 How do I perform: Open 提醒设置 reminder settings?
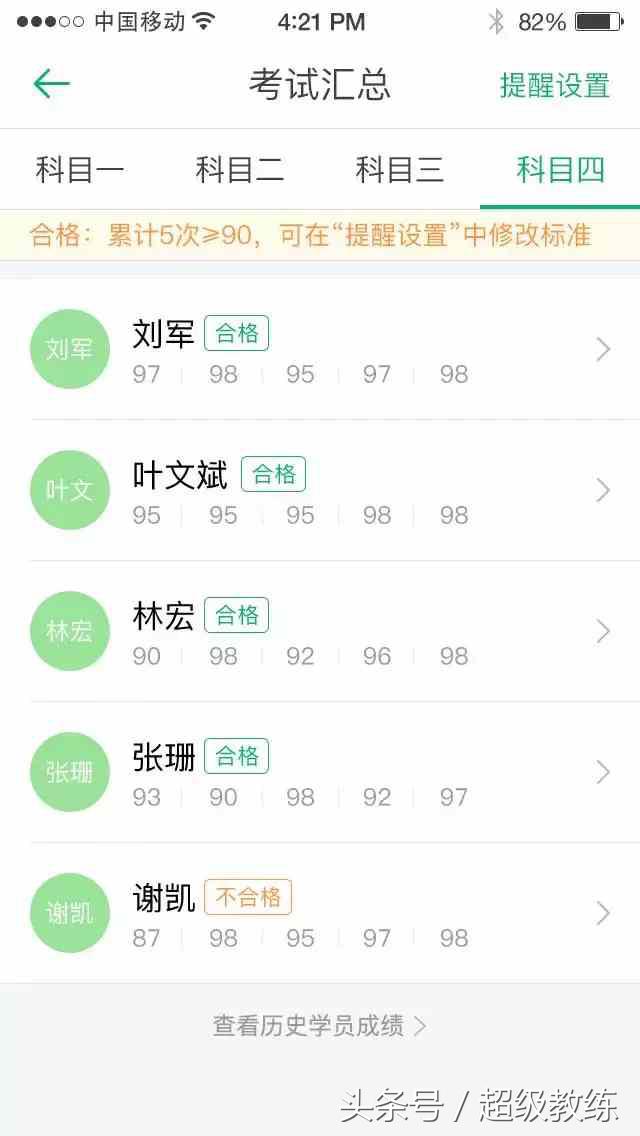[554, 85]
